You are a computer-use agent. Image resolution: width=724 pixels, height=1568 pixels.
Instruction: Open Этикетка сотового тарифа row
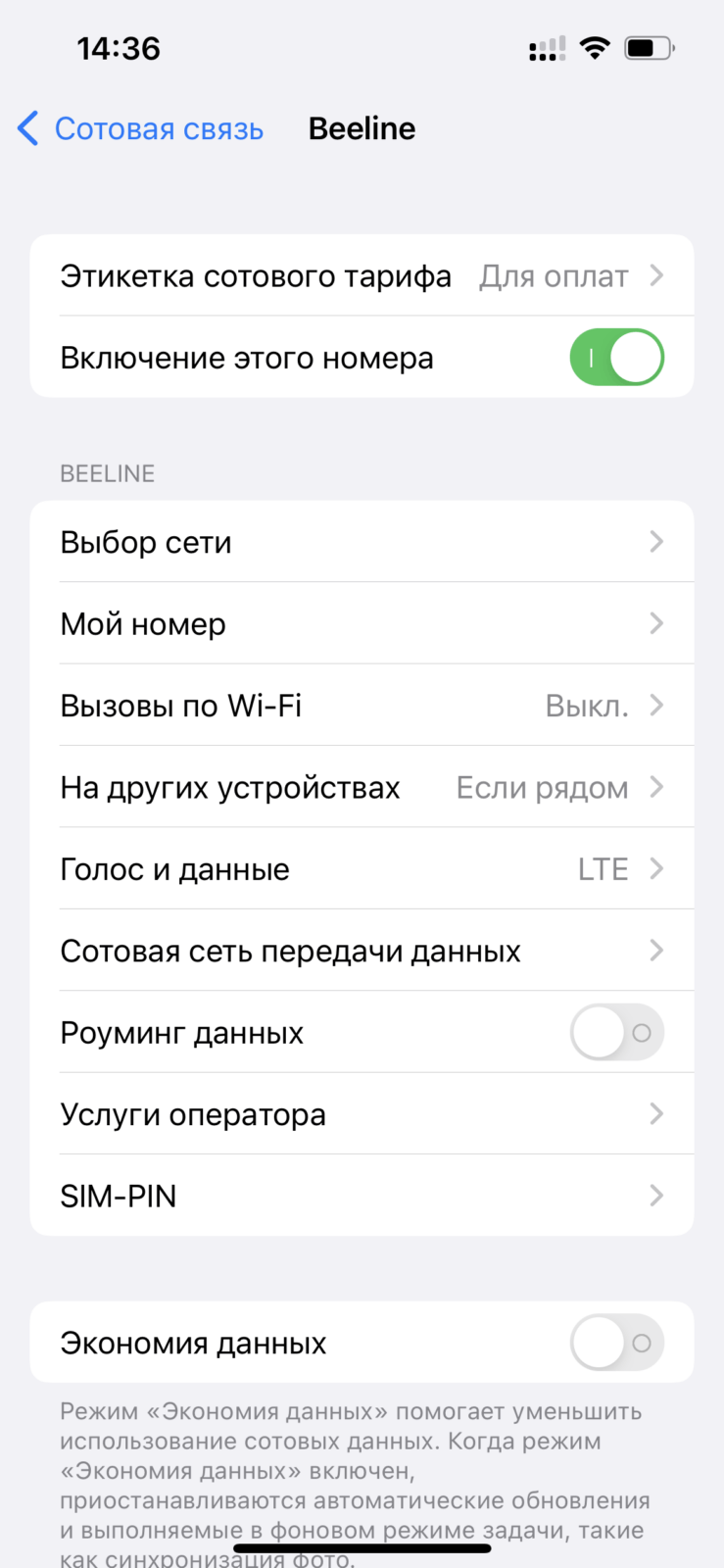click(362, 275)
